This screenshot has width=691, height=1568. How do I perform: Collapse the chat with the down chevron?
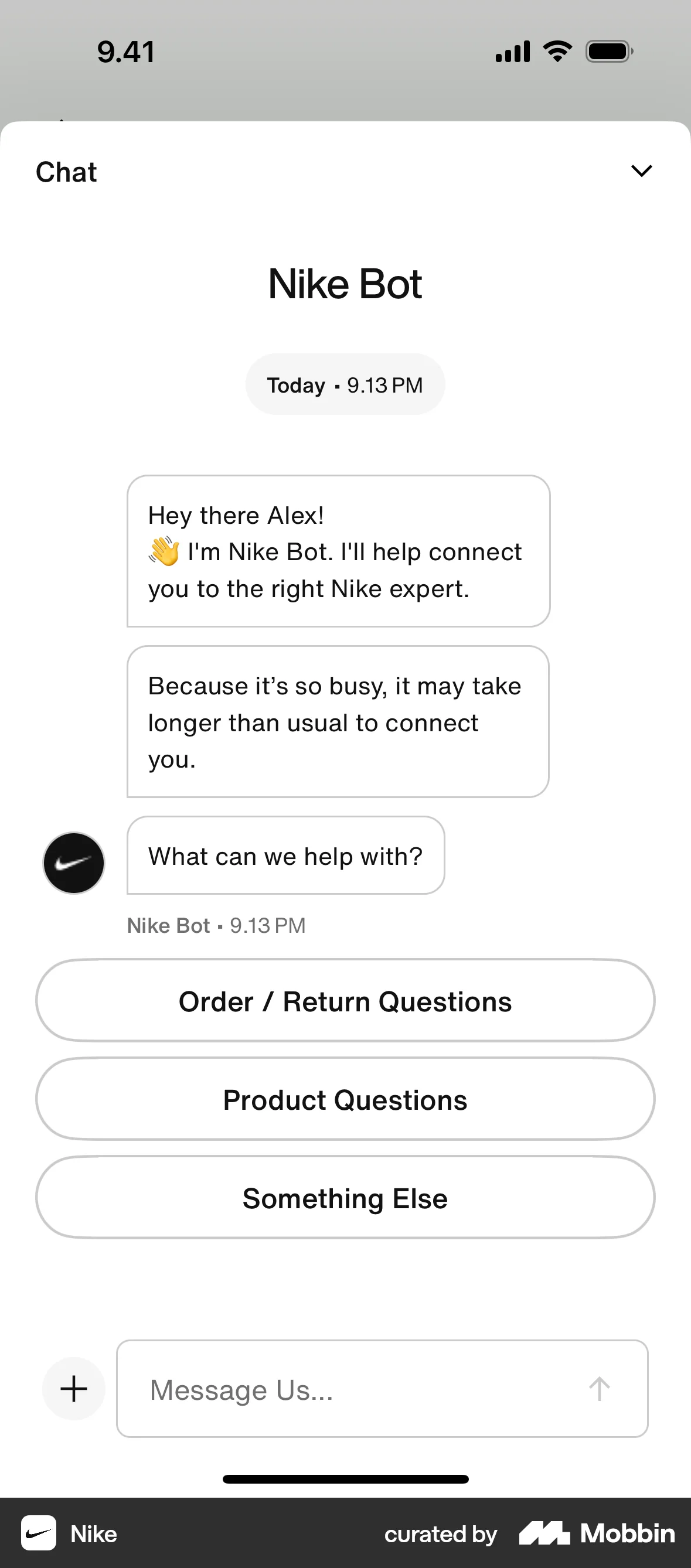coord(642,171)
